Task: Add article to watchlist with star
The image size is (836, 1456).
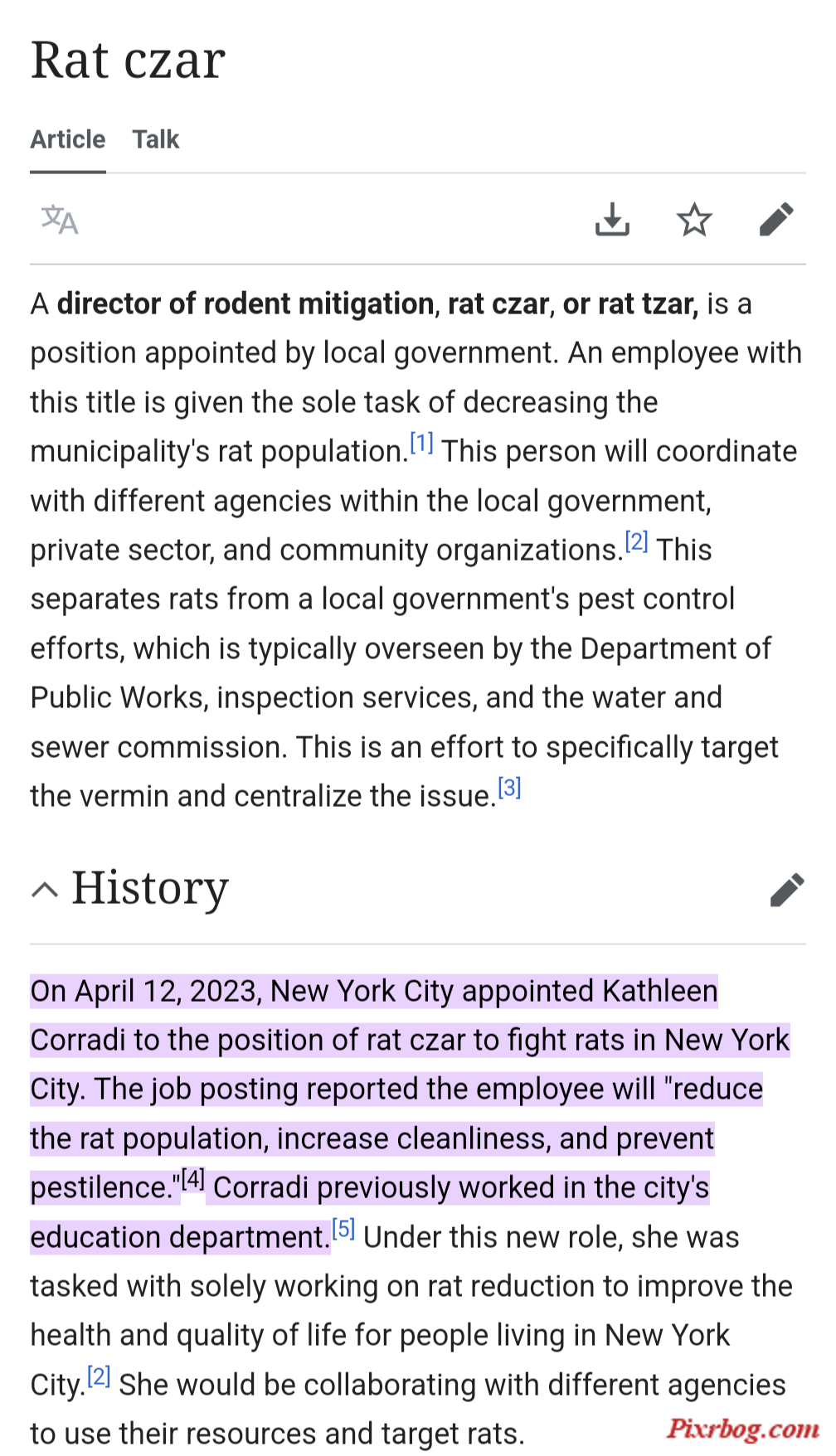Action: click(694, 220)
